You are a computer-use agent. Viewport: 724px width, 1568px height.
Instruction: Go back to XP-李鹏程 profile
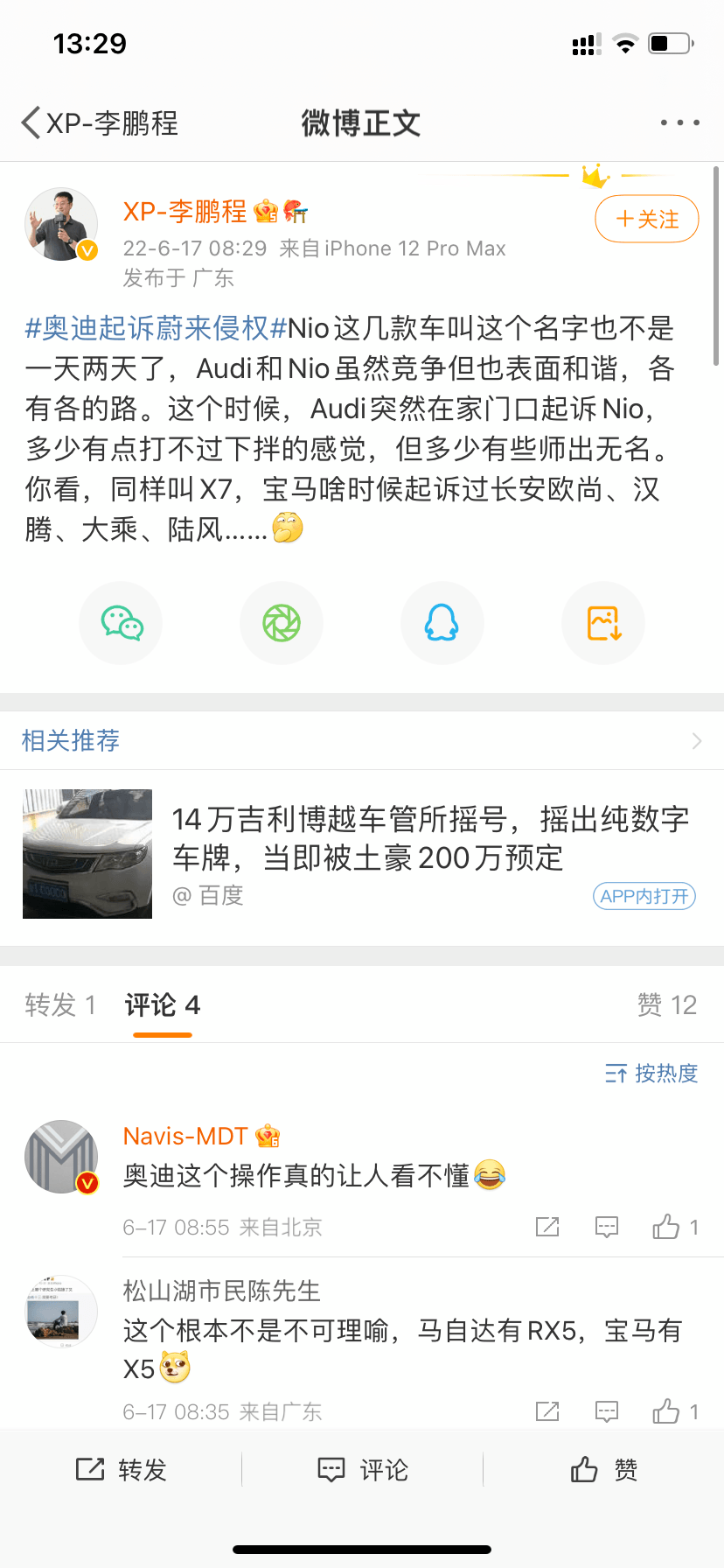[100, 123]
